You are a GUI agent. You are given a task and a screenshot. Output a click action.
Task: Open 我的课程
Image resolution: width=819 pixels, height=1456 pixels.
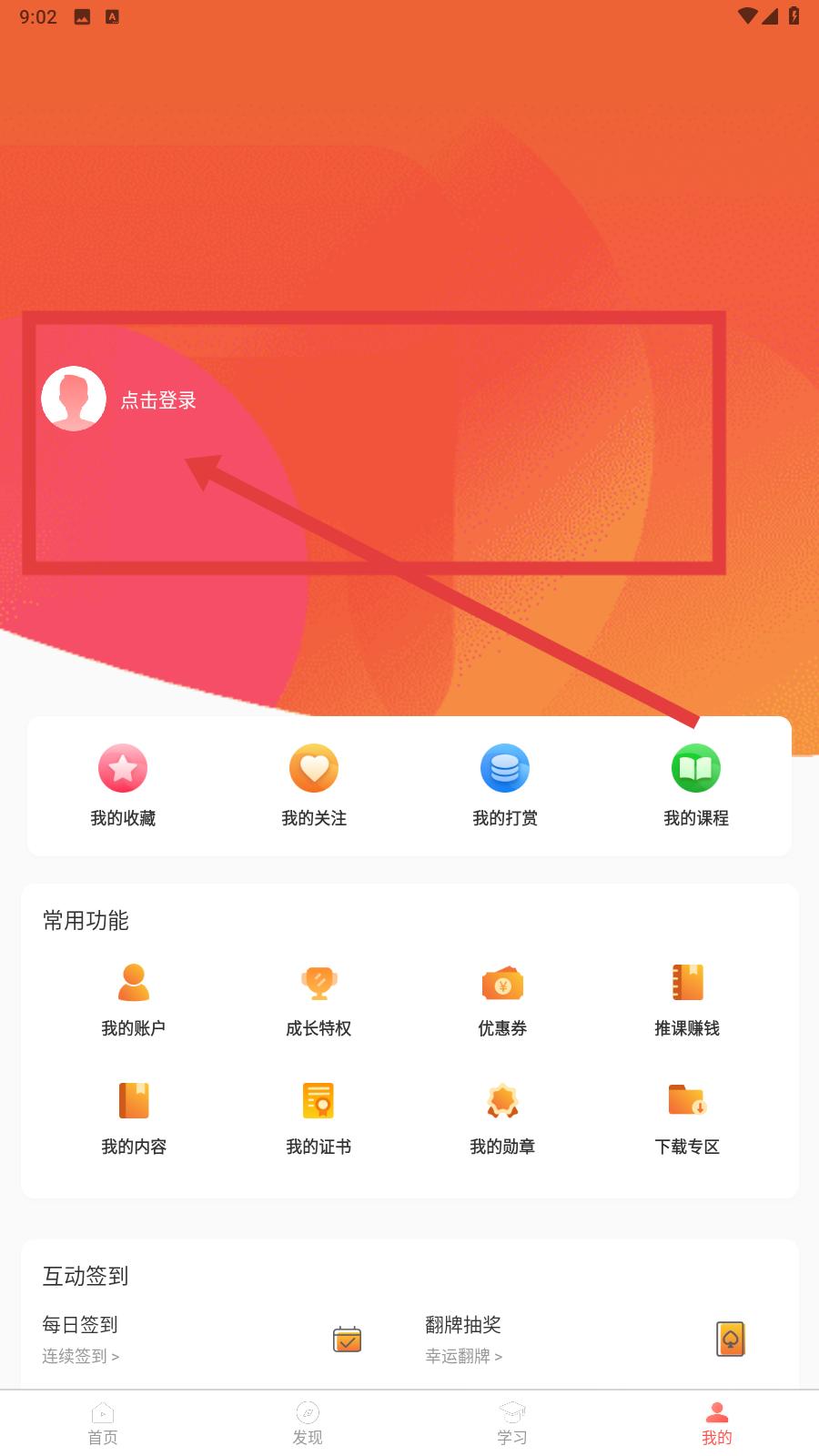click(x=696, y=785)
